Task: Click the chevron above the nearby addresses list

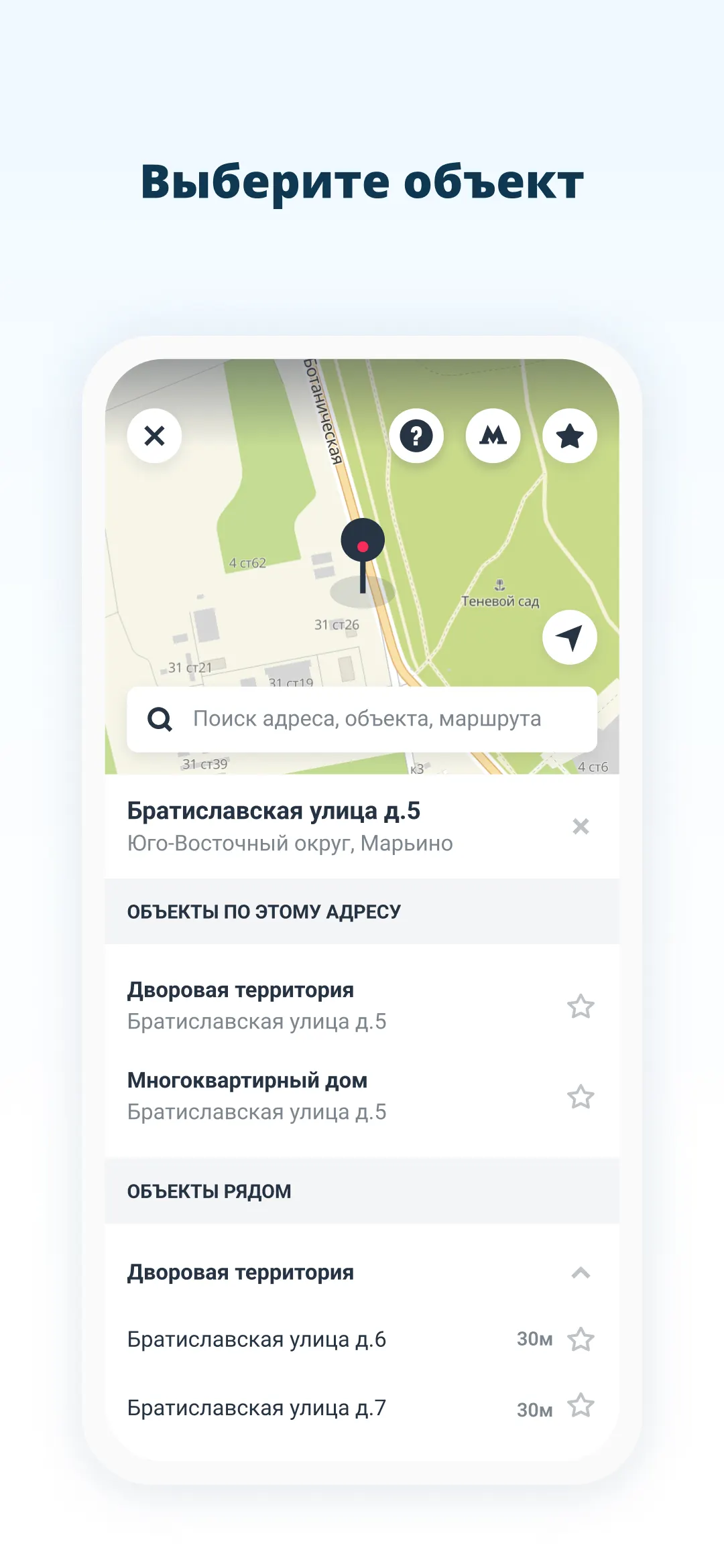Action: (581, 1272)
